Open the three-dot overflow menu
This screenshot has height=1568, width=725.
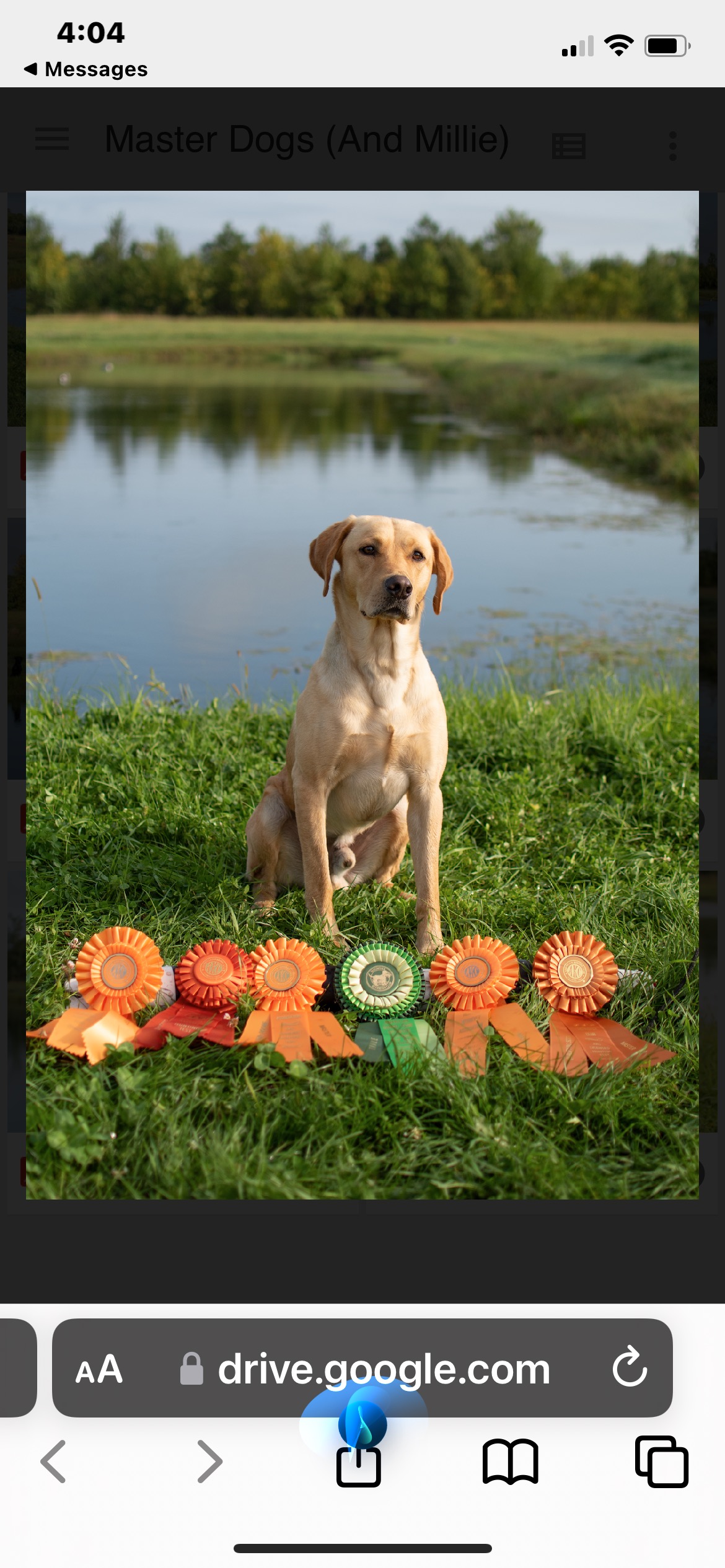coord(672,146)
